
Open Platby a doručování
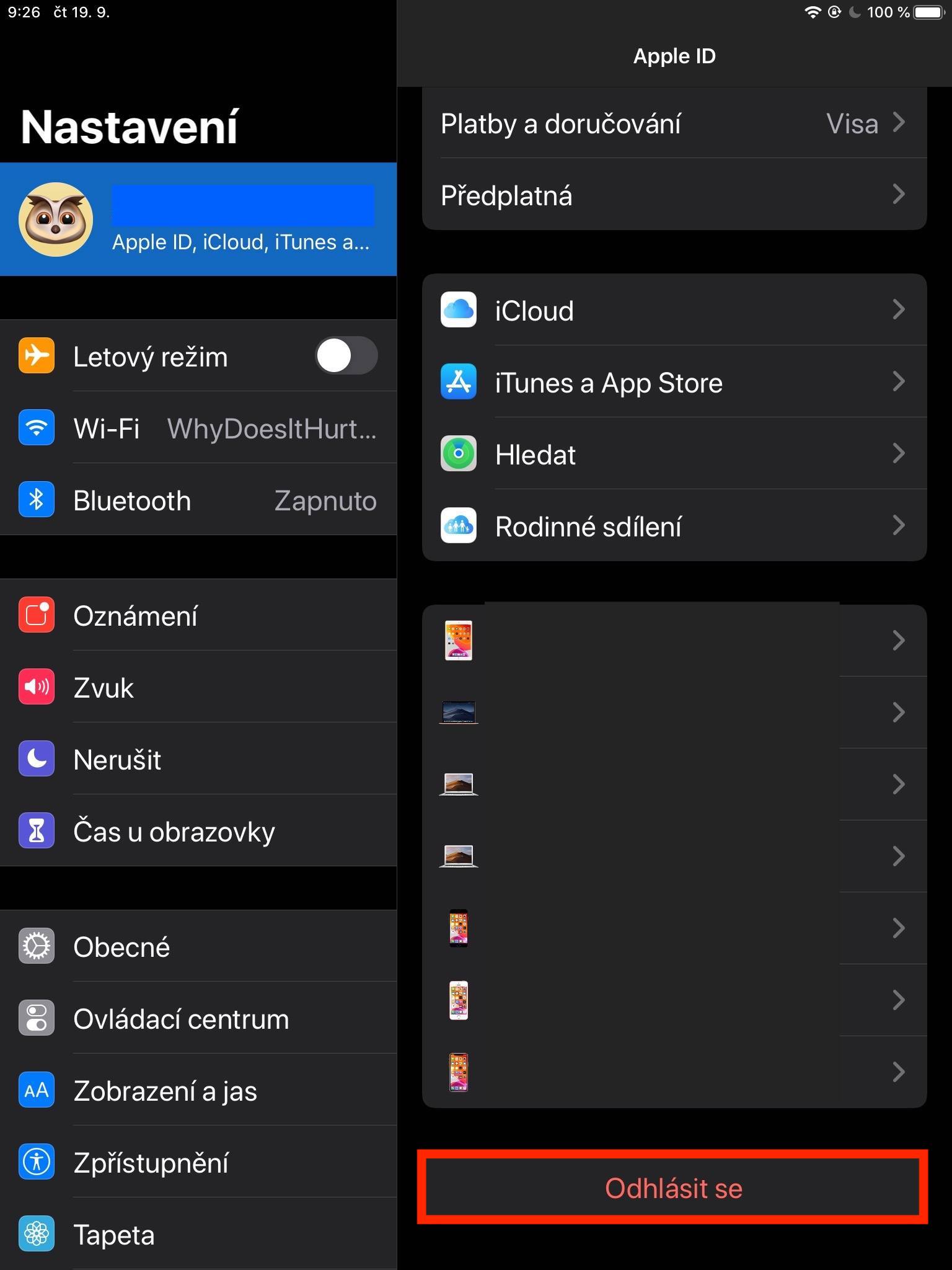pos(674,123)
